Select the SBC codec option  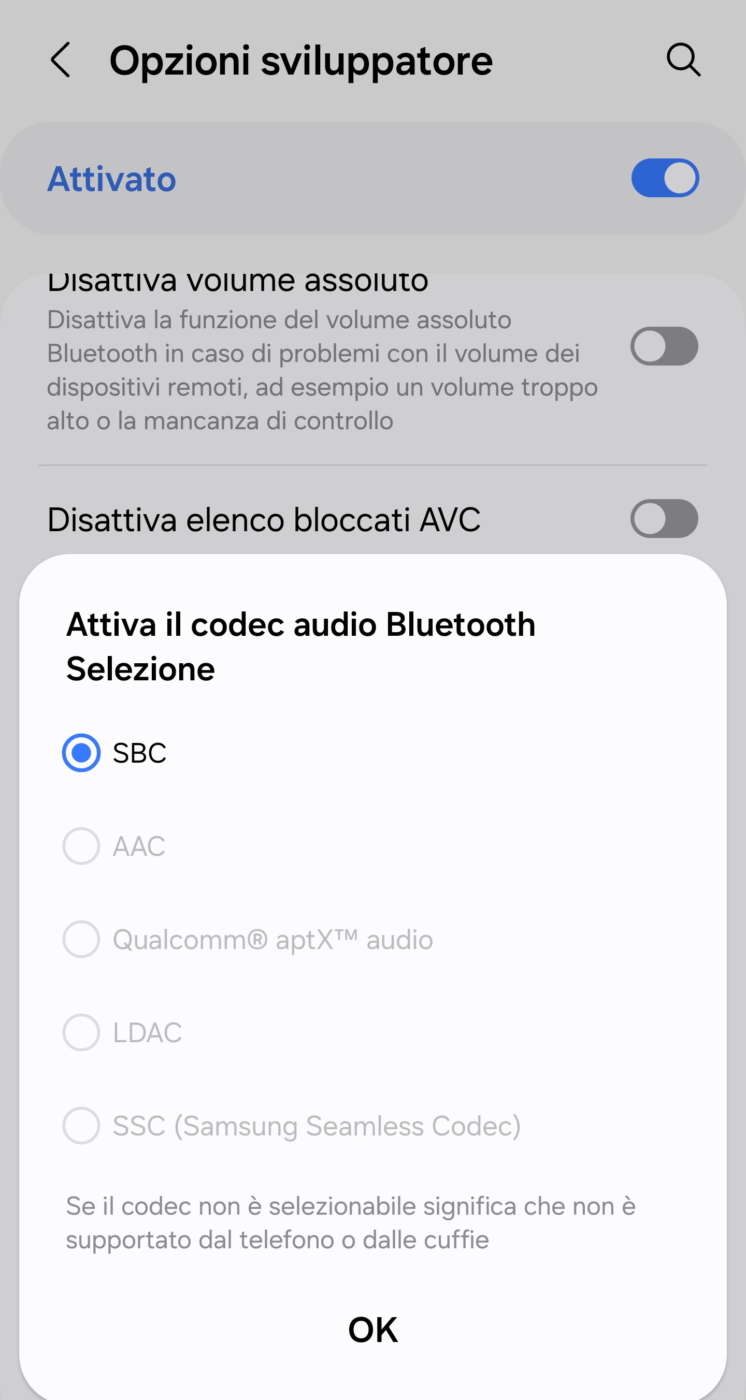pyautogui.click(x=81, y=753)
